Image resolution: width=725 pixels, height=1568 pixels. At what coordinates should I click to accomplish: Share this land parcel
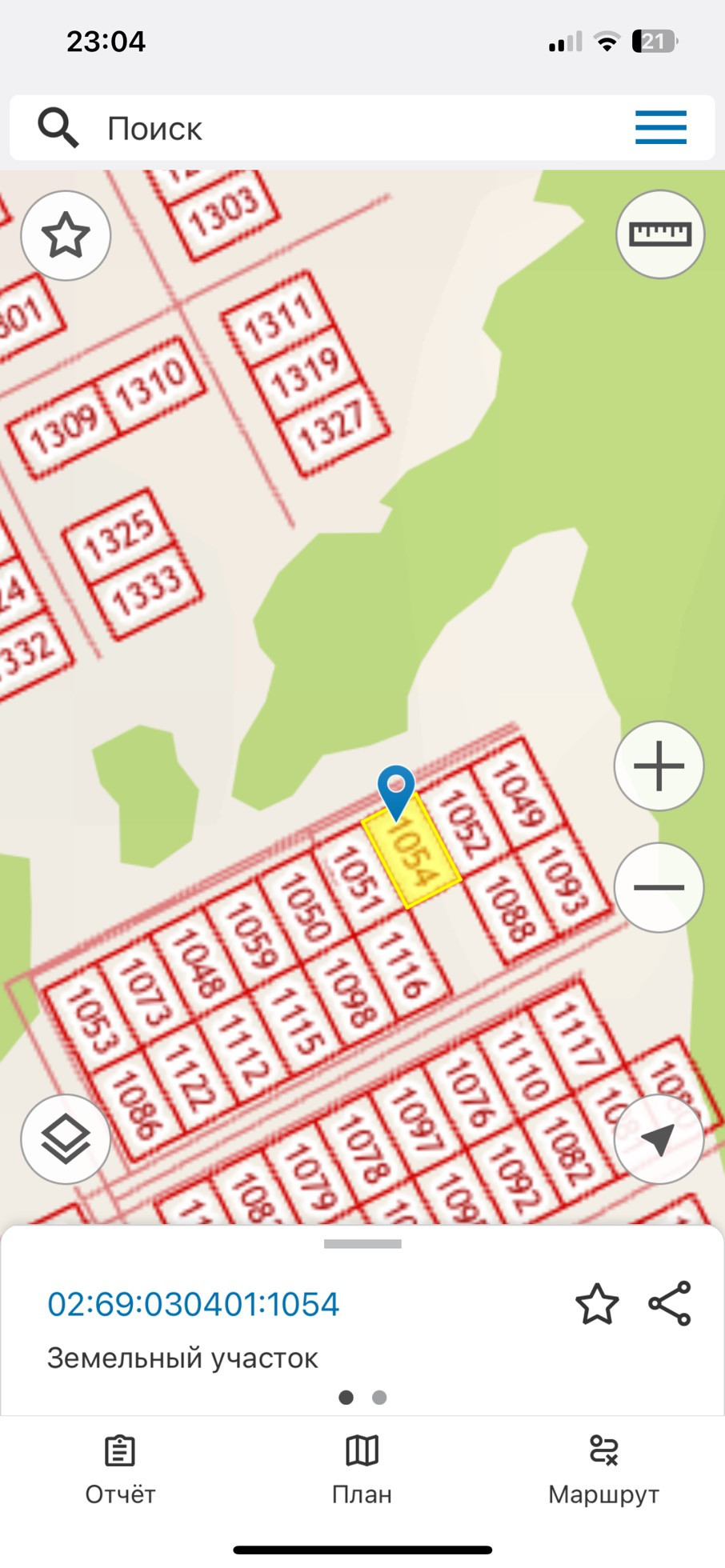[670, 1304]
